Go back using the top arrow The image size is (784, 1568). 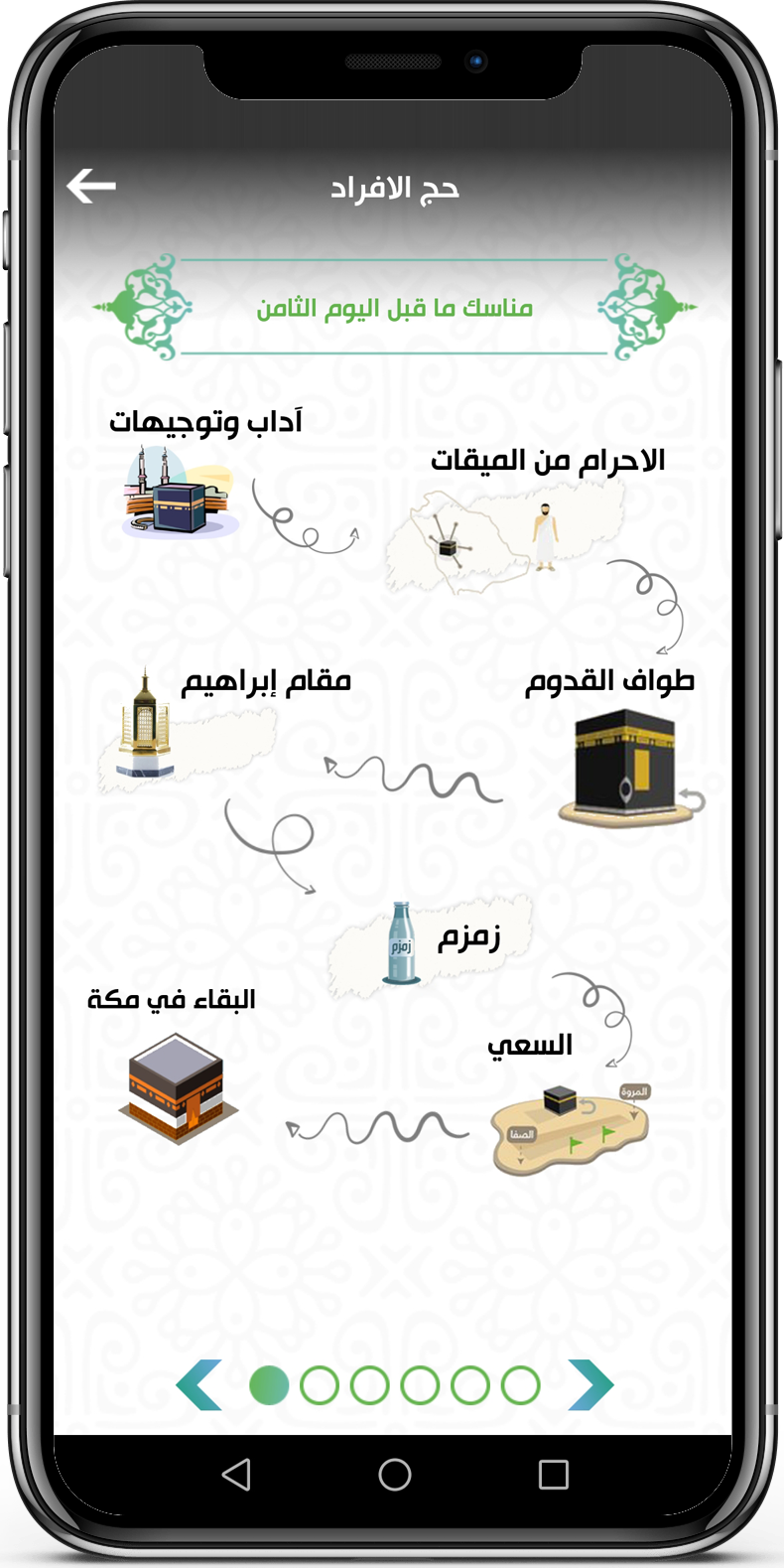click(x=91, y=186)
